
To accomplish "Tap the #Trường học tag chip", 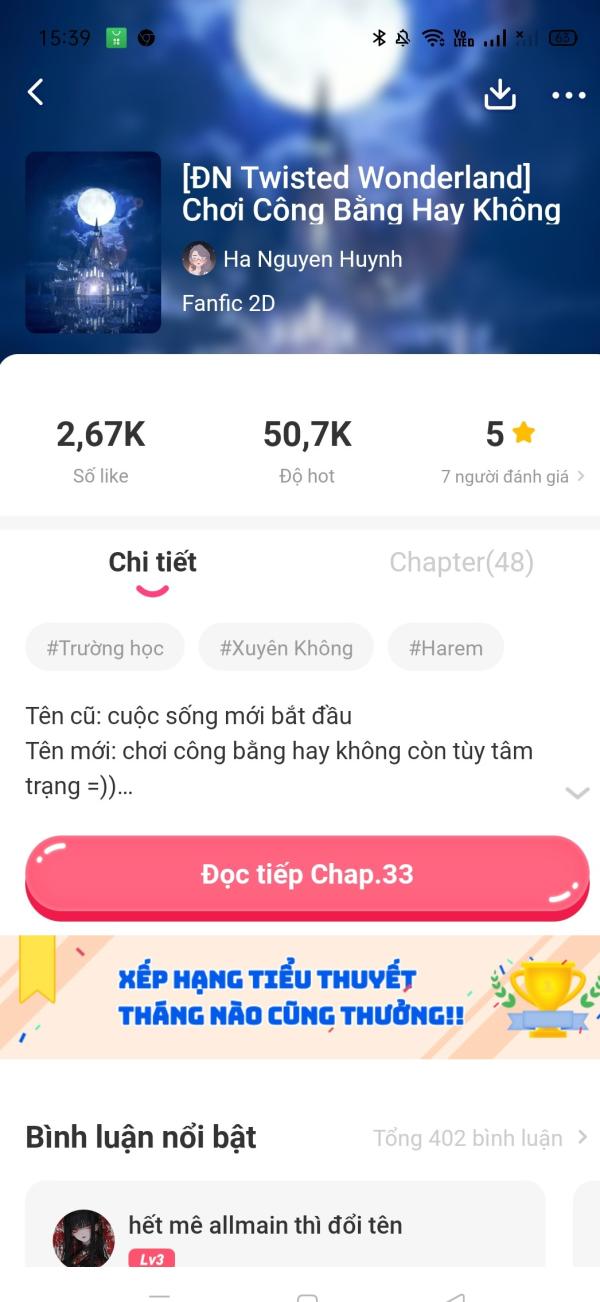I will pyautogui.click(x=105, y=648).
